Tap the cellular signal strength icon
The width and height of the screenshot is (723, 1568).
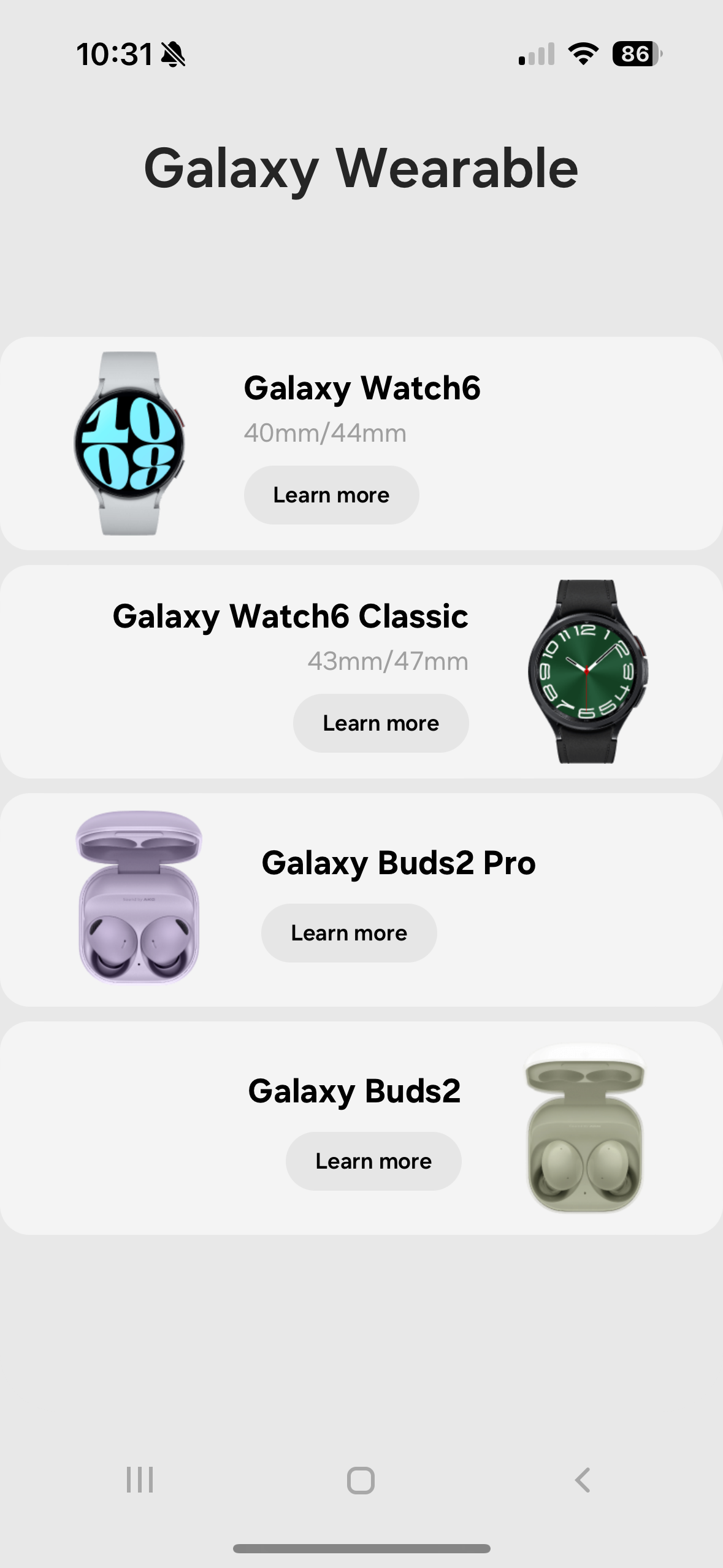535,54
